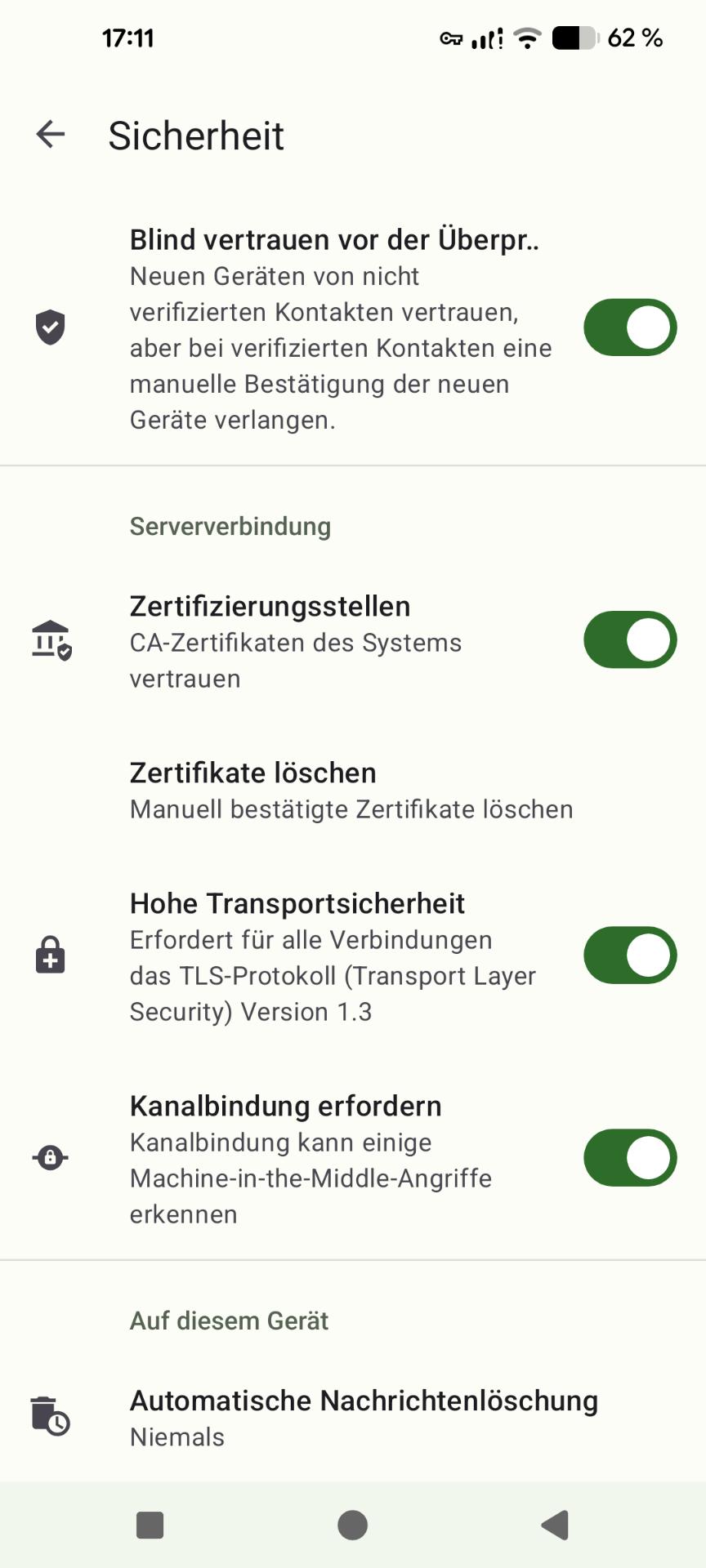The height and width of the screenshot is (1568, 706).
Task: Open Zertifikate löschen
Action: coord(351,791)
